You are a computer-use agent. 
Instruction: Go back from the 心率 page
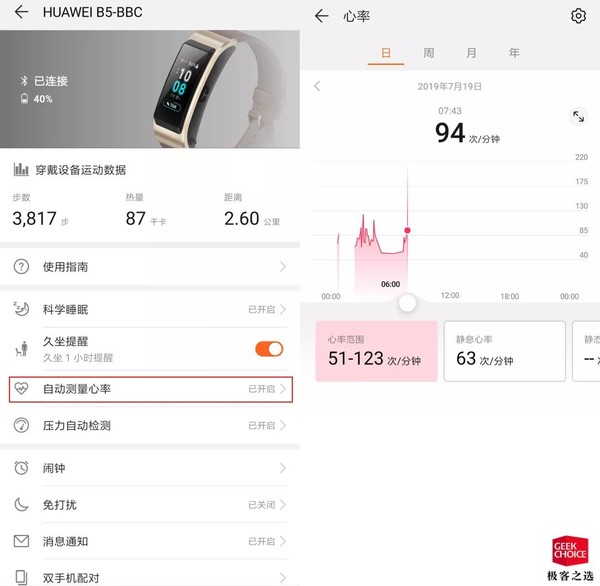coord(321,16)
